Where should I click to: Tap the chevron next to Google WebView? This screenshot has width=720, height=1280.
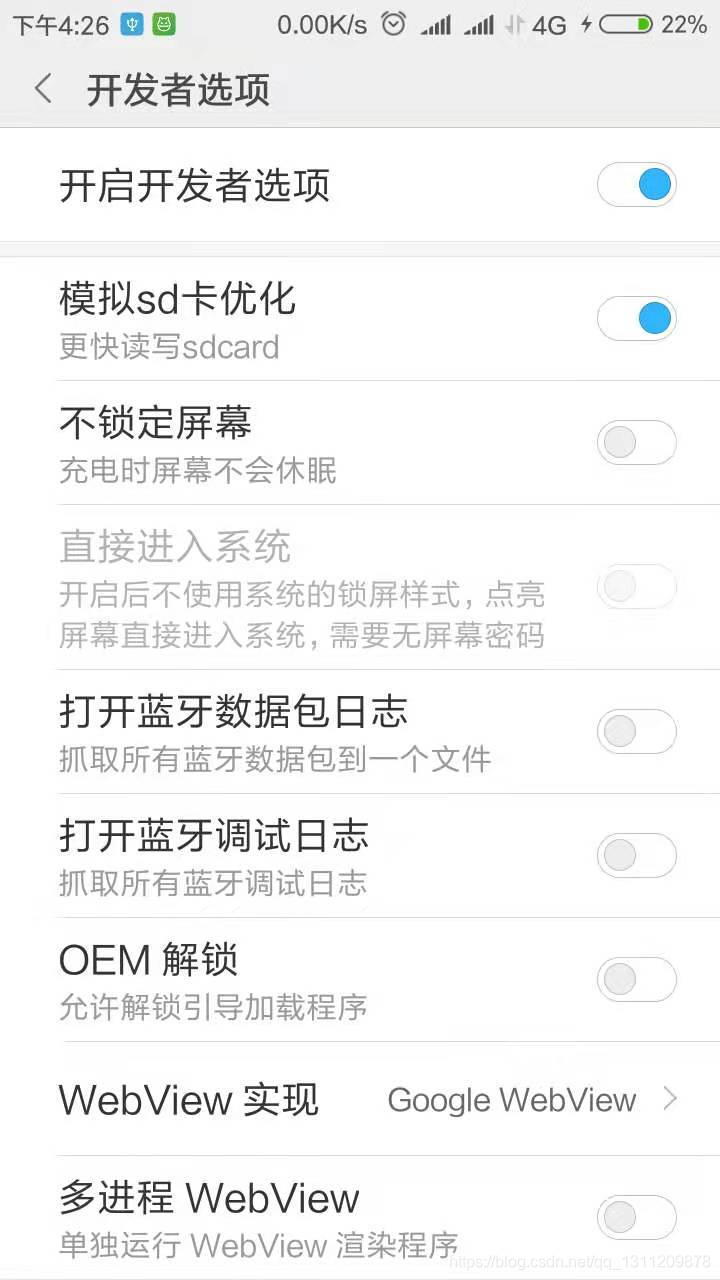[670, 1099]
